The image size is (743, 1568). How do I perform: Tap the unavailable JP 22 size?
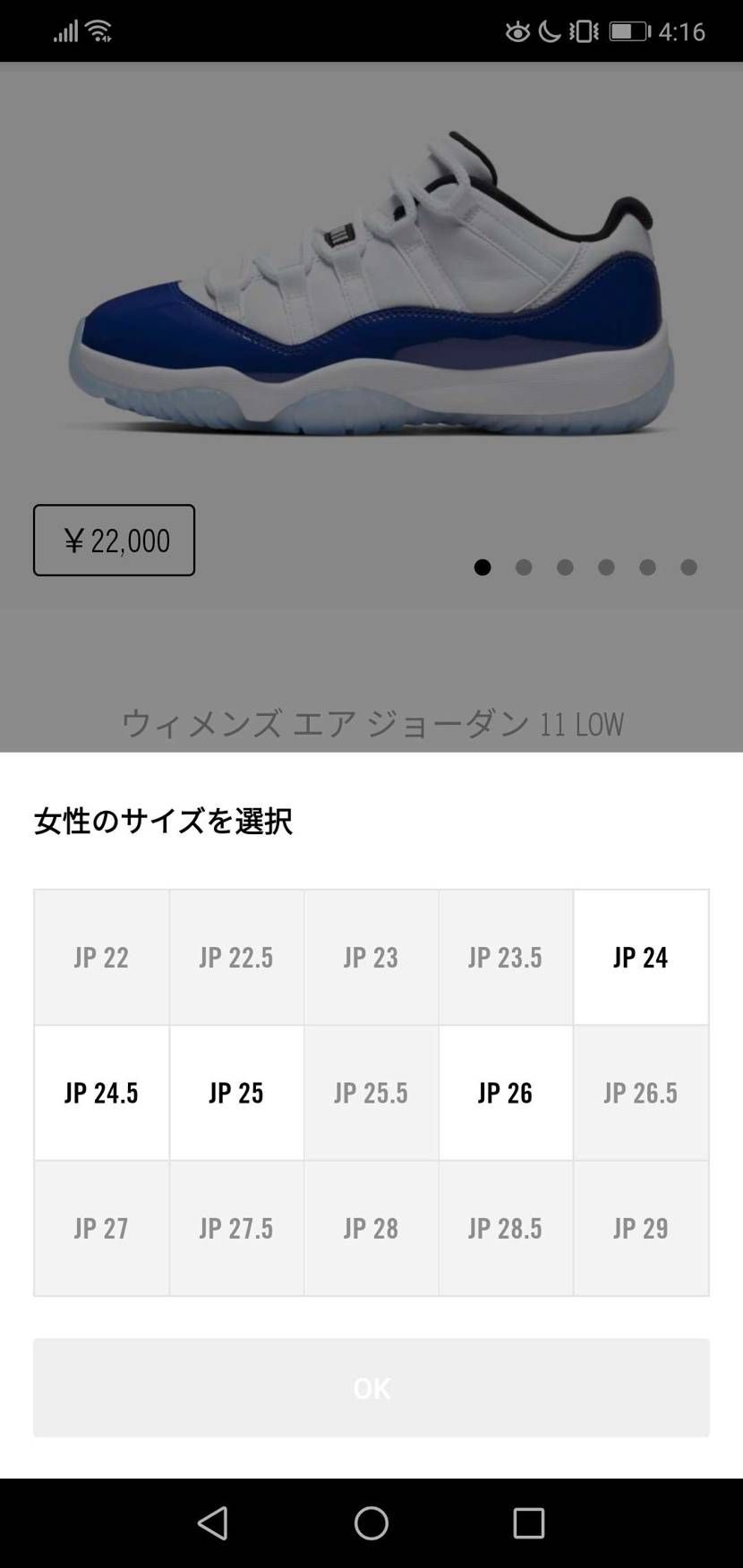tap(101, 957)
